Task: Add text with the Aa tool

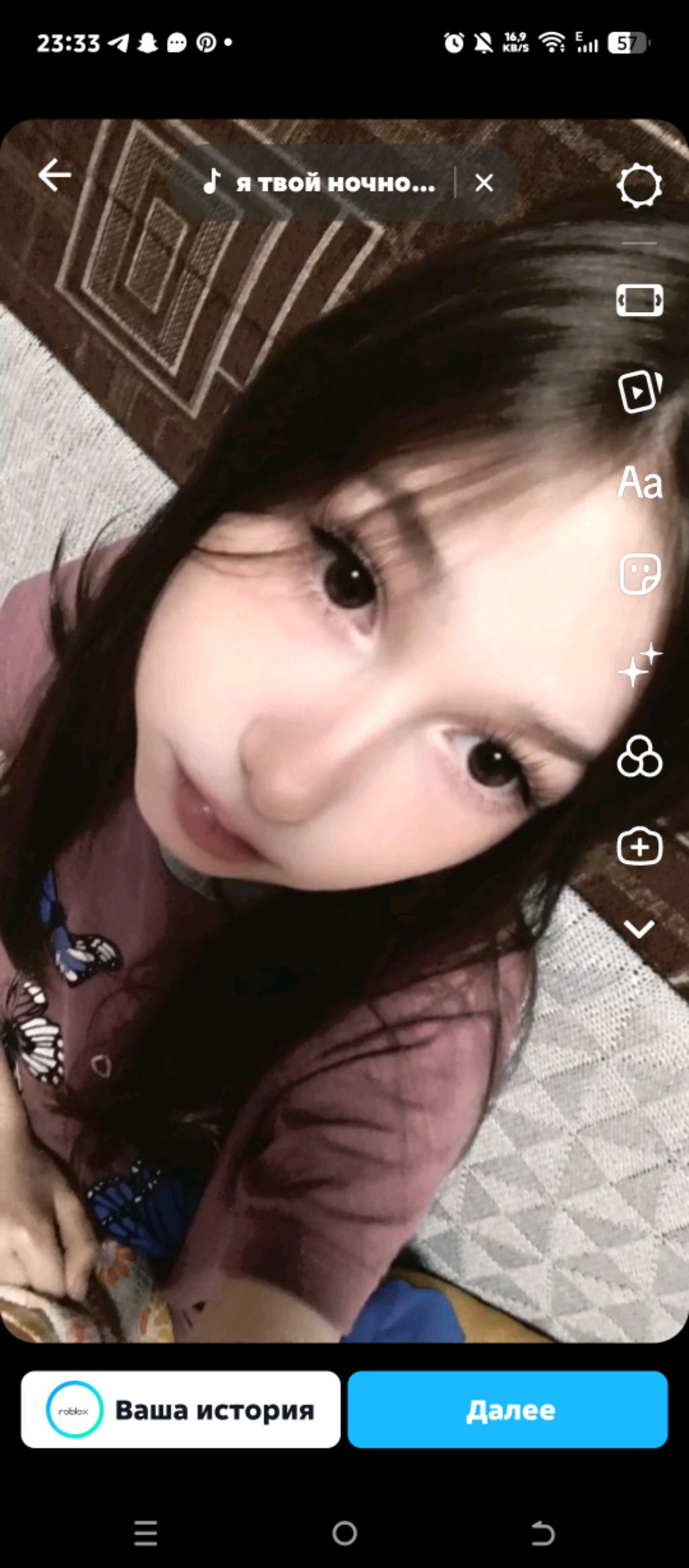Action: [639, 483]
